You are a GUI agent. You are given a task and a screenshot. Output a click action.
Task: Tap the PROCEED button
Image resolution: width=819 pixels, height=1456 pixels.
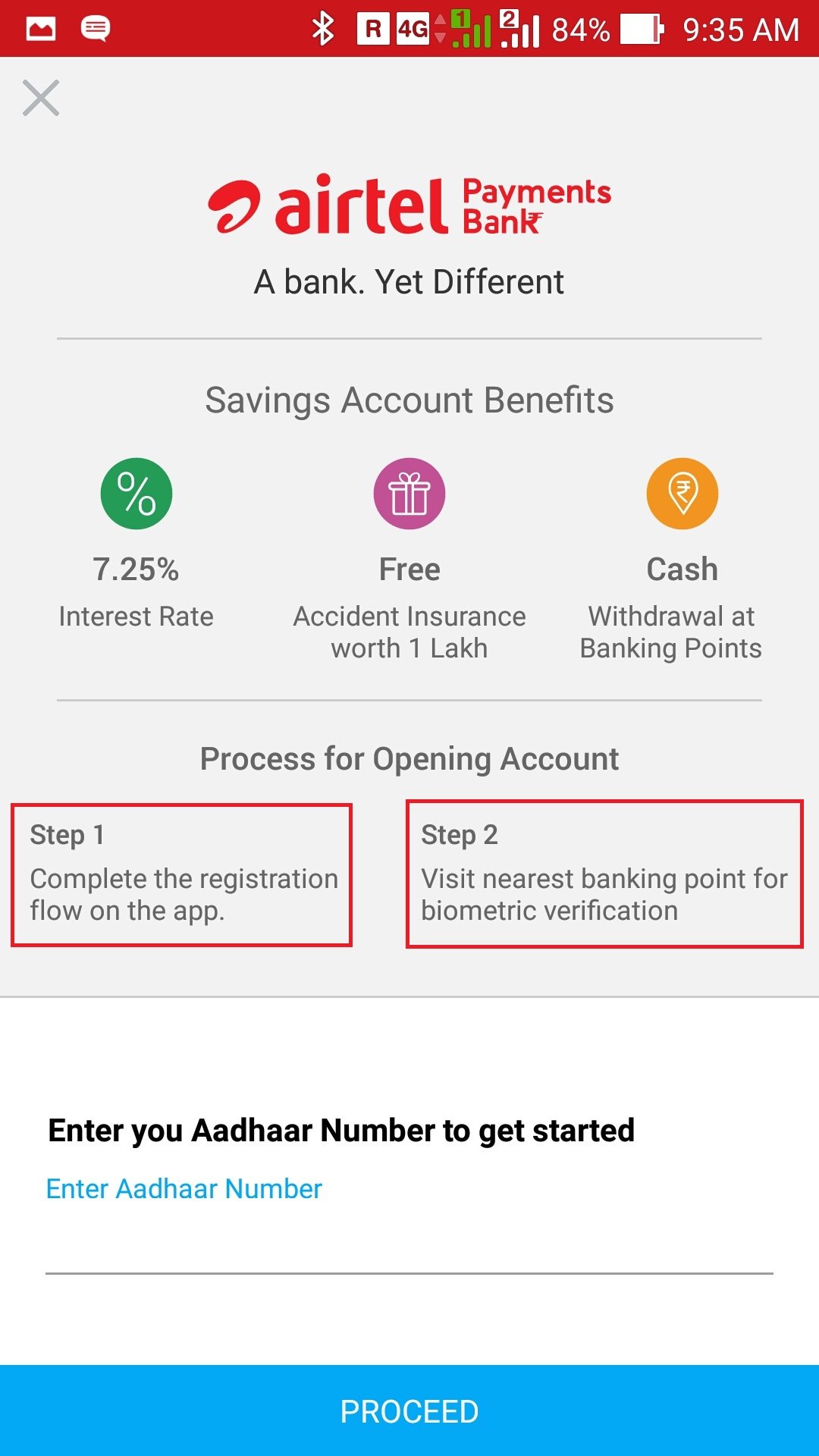[409, 1410]
